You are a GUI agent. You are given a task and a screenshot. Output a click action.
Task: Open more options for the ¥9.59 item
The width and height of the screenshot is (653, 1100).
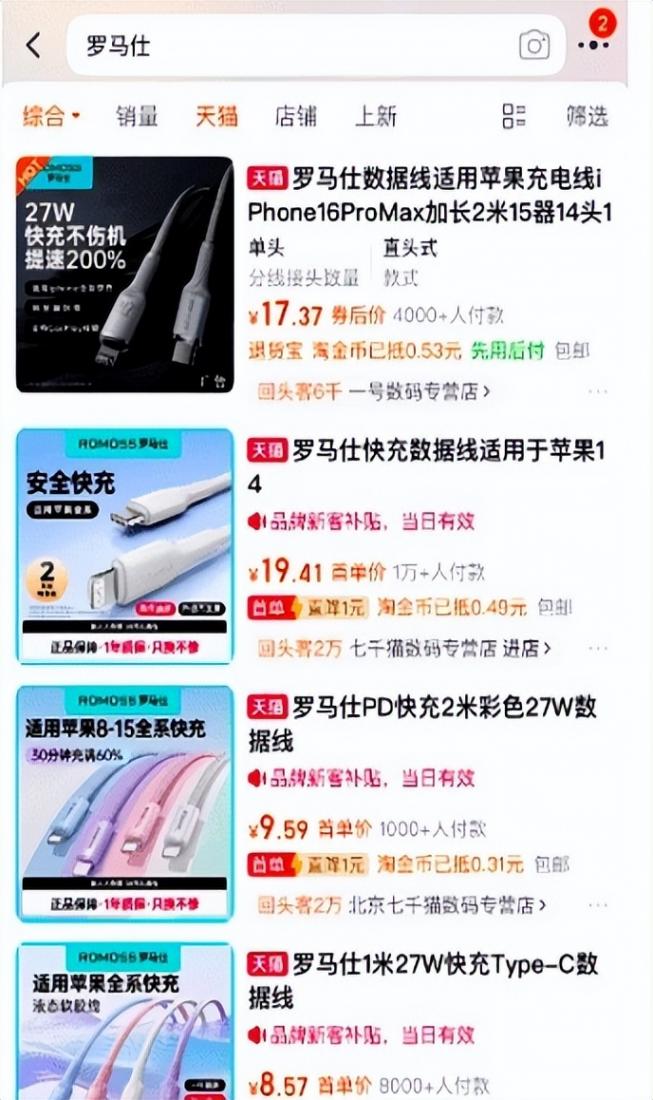598,905
